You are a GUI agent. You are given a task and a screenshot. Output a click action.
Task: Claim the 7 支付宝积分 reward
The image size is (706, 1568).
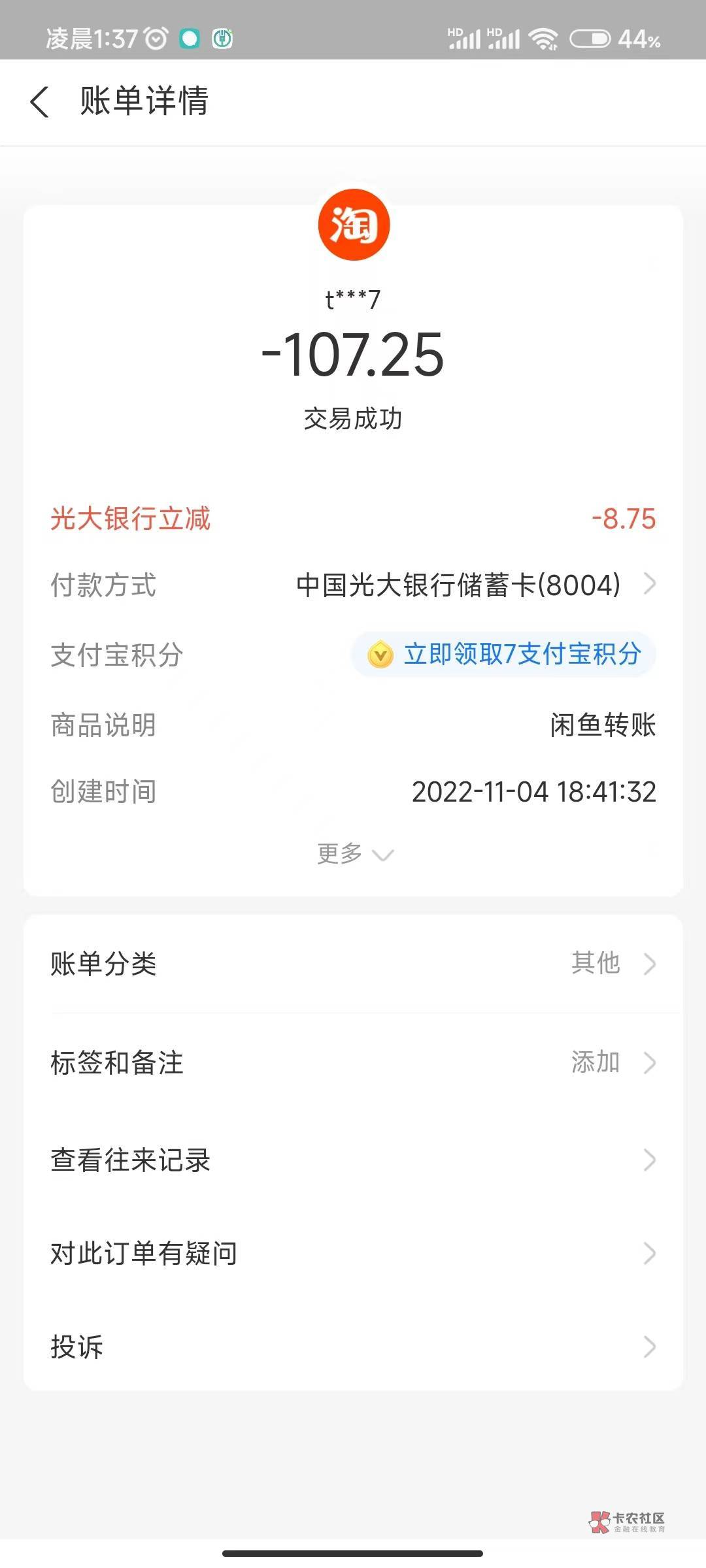click(504, 654)
